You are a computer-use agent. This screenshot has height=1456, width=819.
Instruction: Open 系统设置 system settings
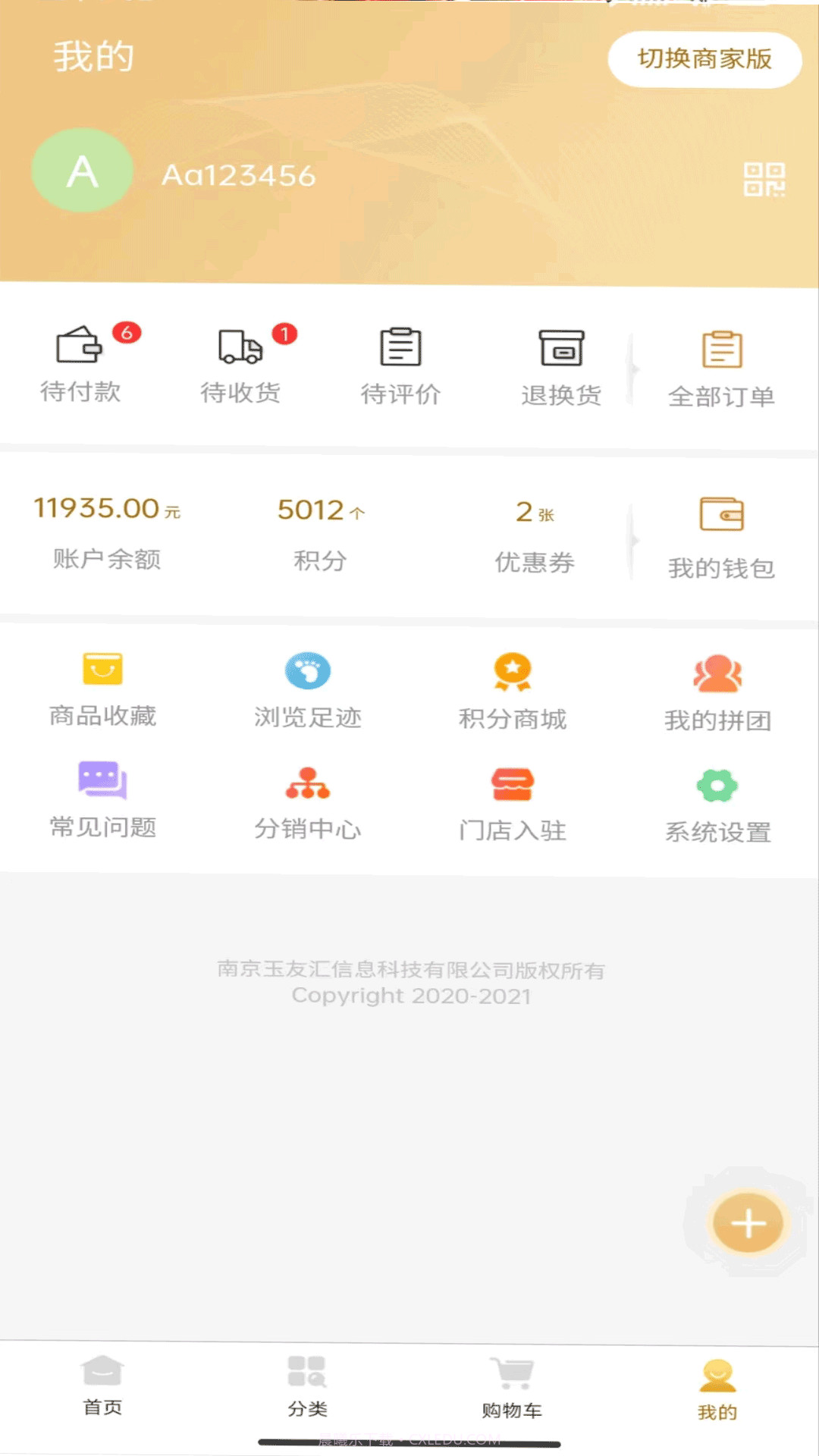coord(717,800)
